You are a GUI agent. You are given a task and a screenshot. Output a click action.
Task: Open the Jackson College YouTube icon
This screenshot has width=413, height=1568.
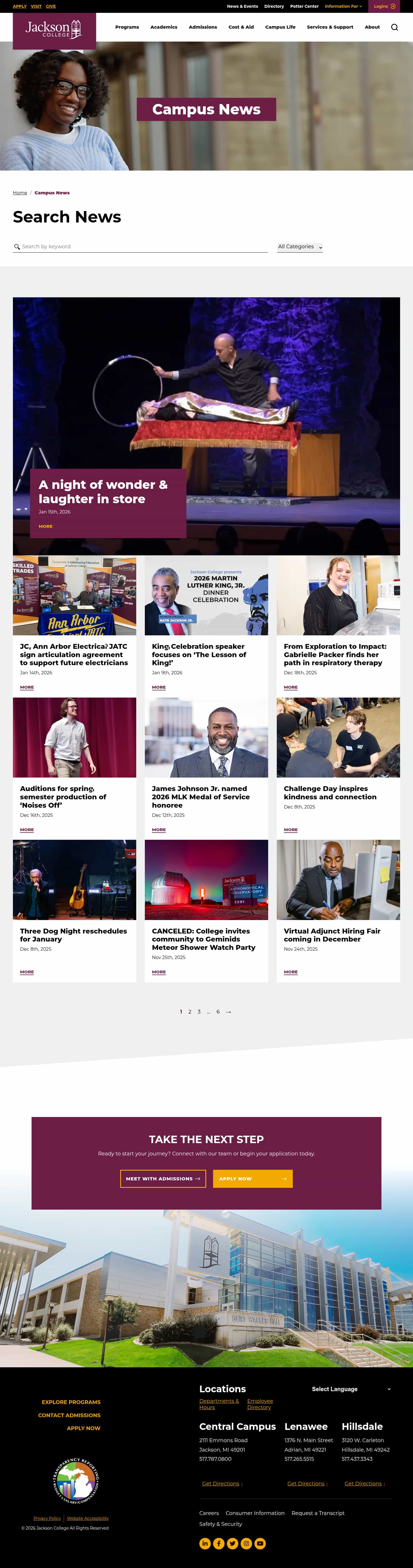pos(260,1543)
